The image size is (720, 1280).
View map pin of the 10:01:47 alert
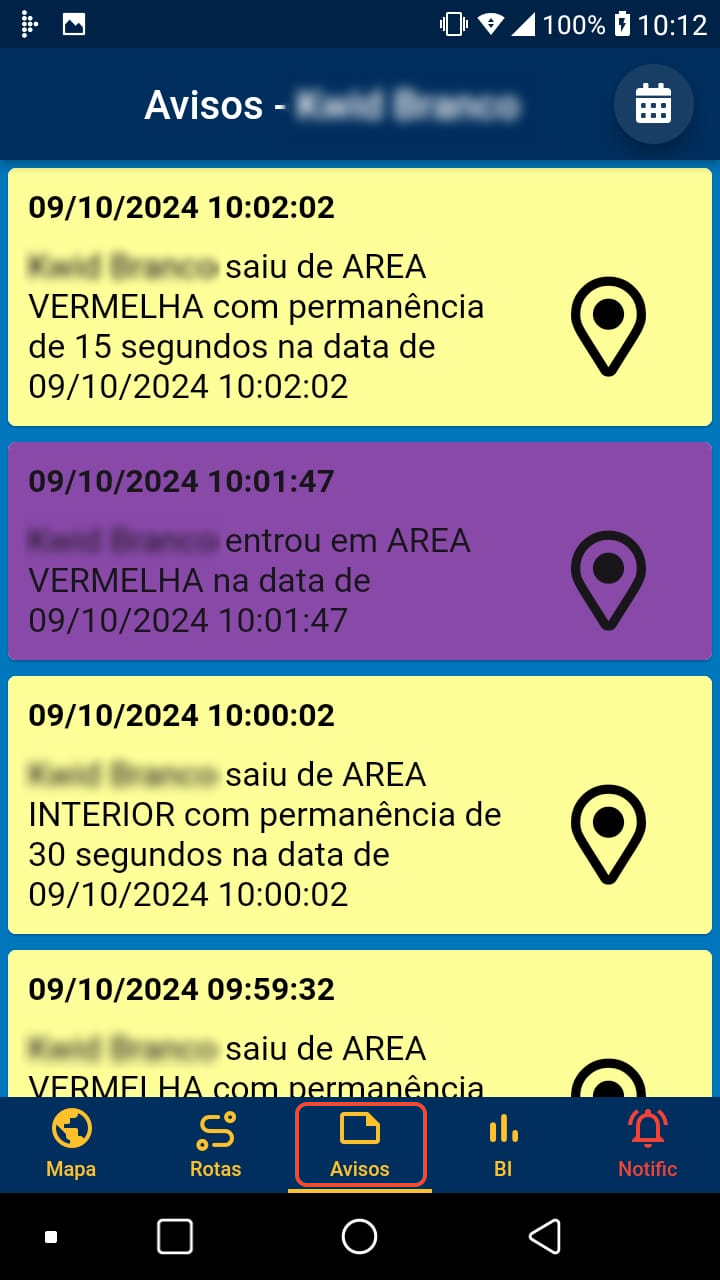(x=608, y=580)
